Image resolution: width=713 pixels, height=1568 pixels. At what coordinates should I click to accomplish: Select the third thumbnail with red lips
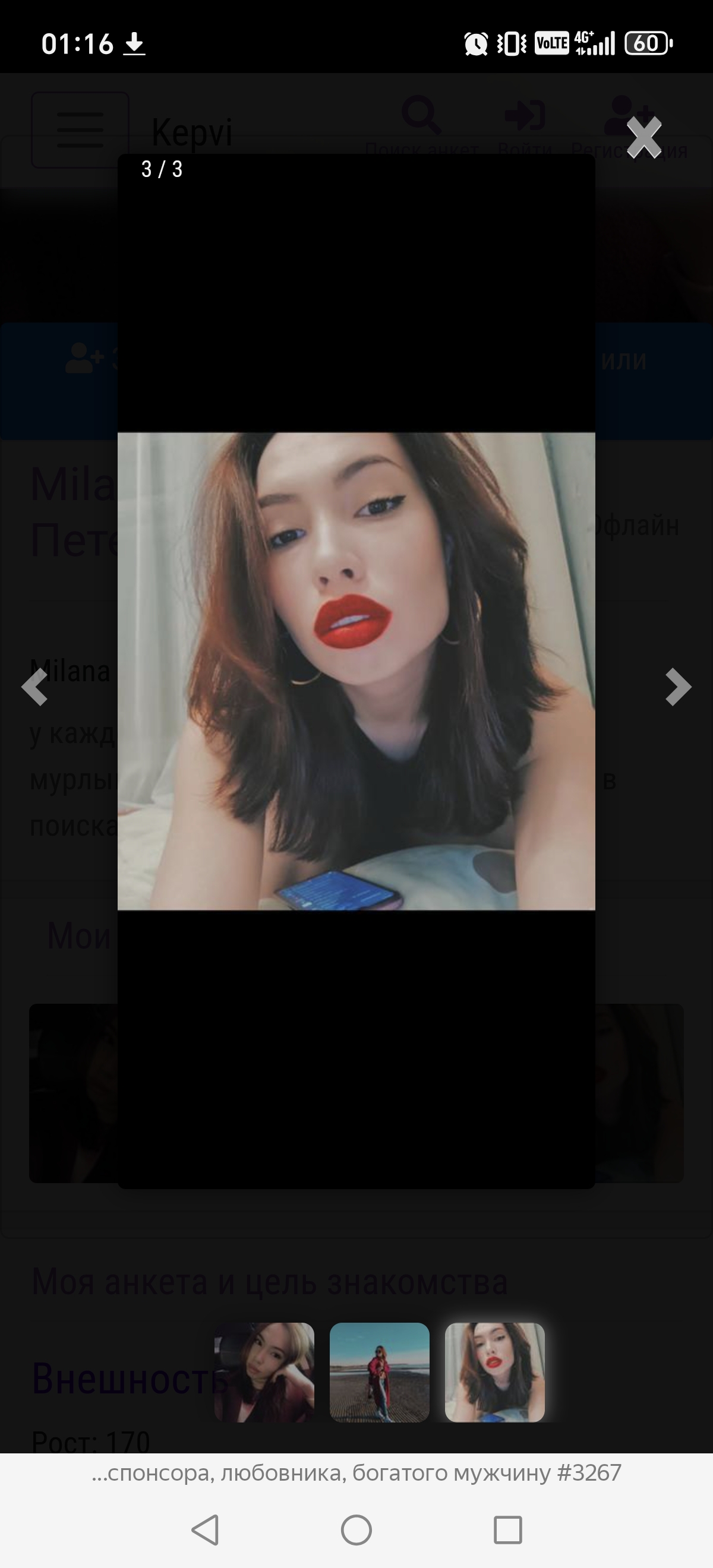(494, 1372)
